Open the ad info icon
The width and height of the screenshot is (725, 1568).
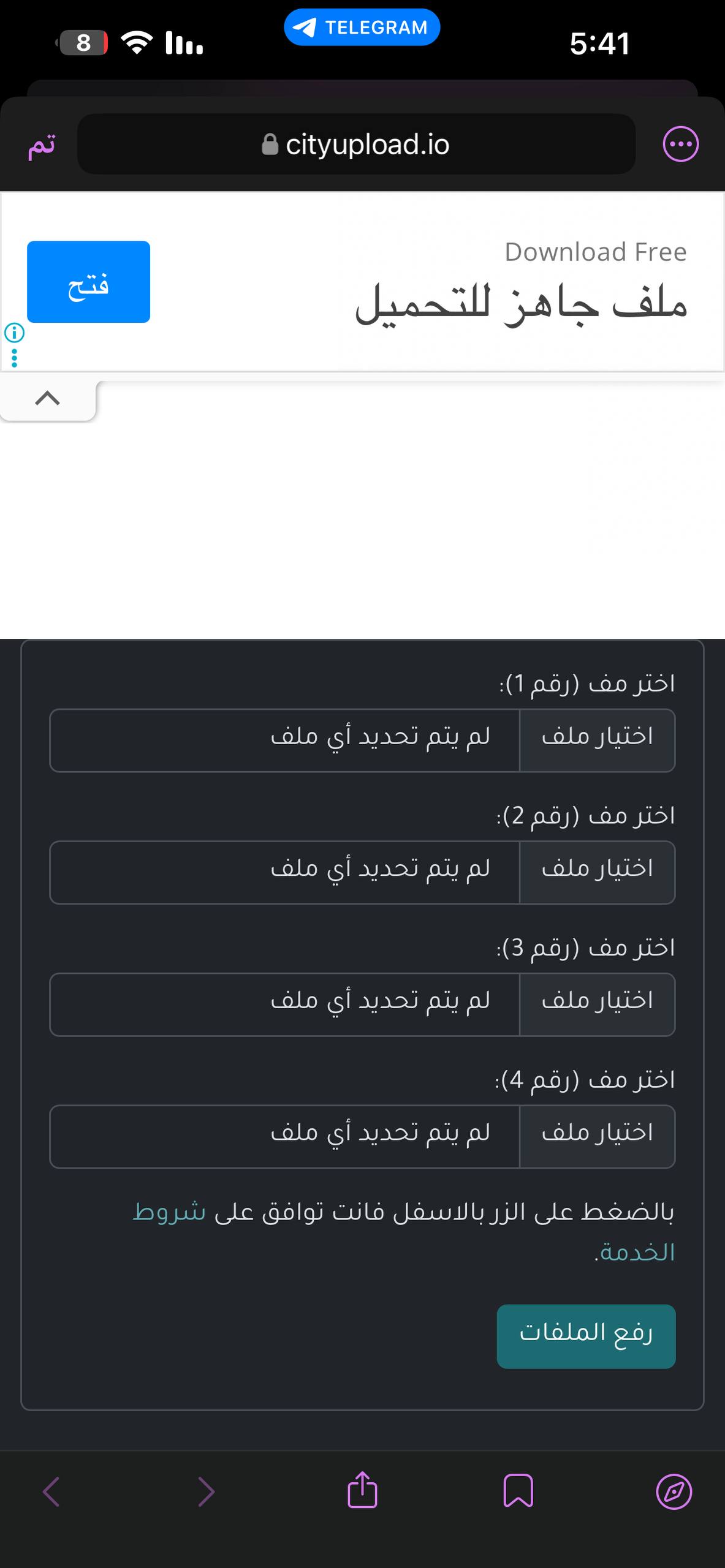point(15,333)
